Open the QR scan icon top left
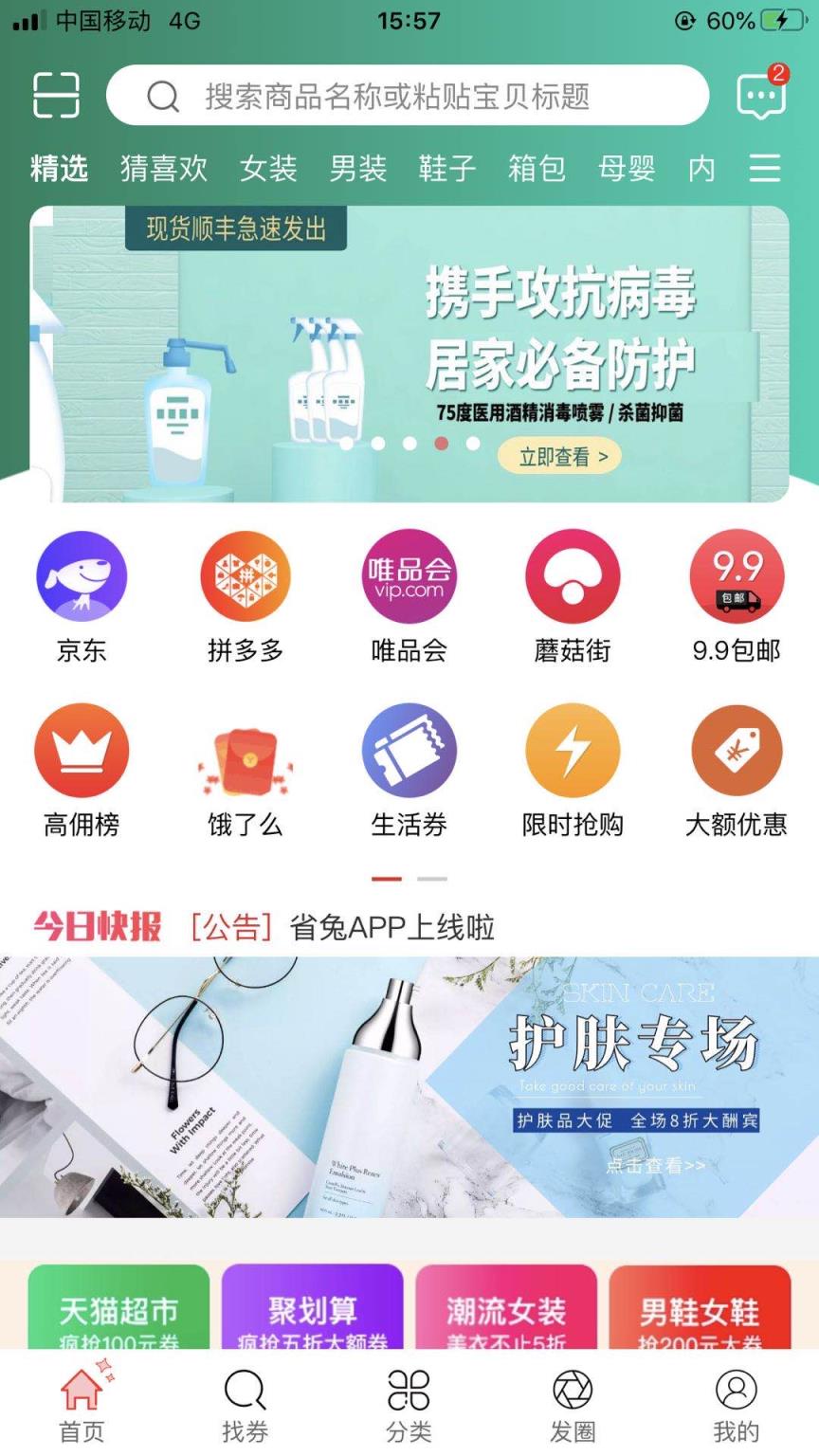819x1456 pixels. click(54, 95)
